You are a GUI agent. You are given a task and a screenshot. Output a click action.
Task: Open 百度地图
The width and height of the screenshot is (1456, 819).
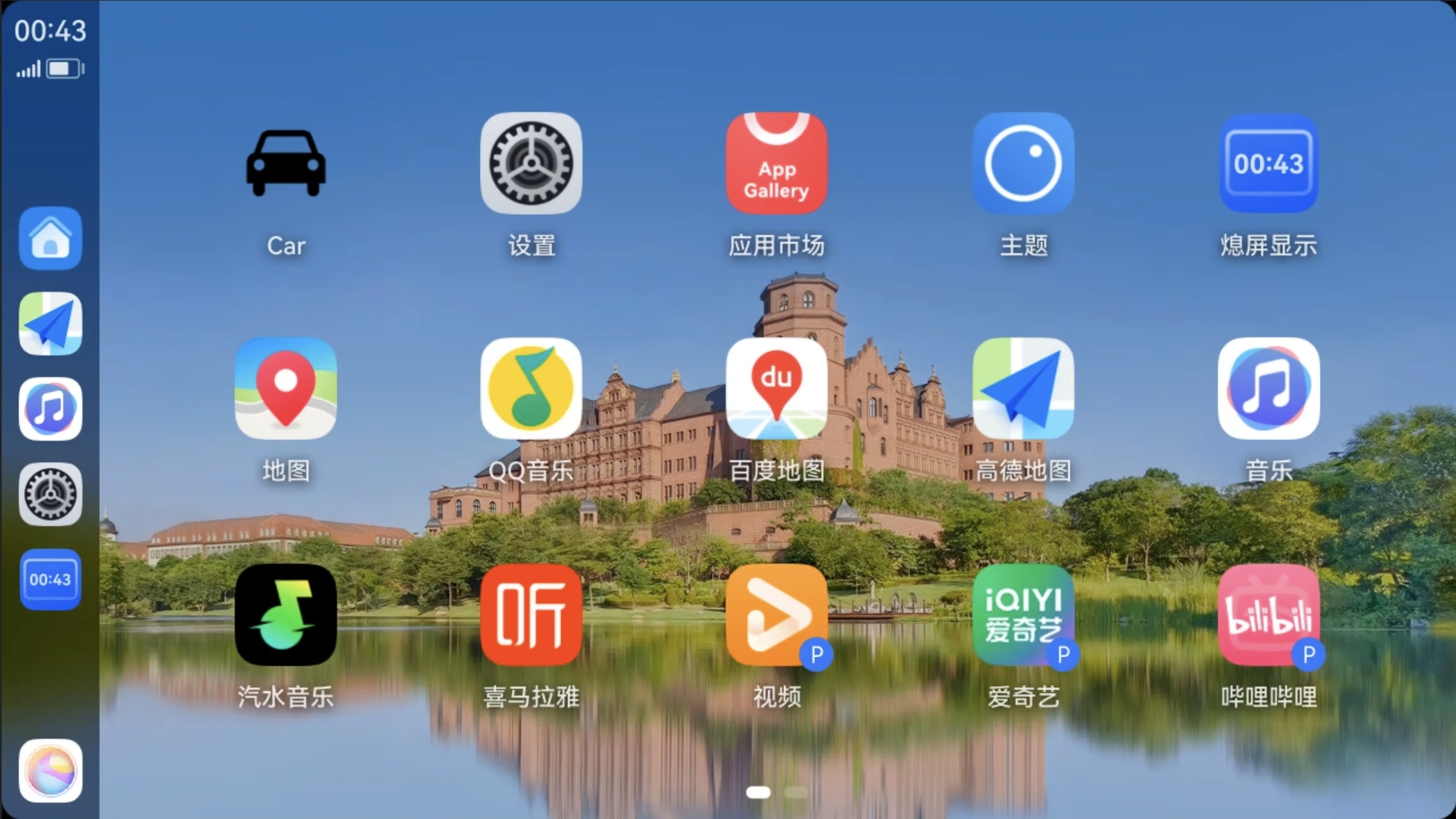pos(776,389)
